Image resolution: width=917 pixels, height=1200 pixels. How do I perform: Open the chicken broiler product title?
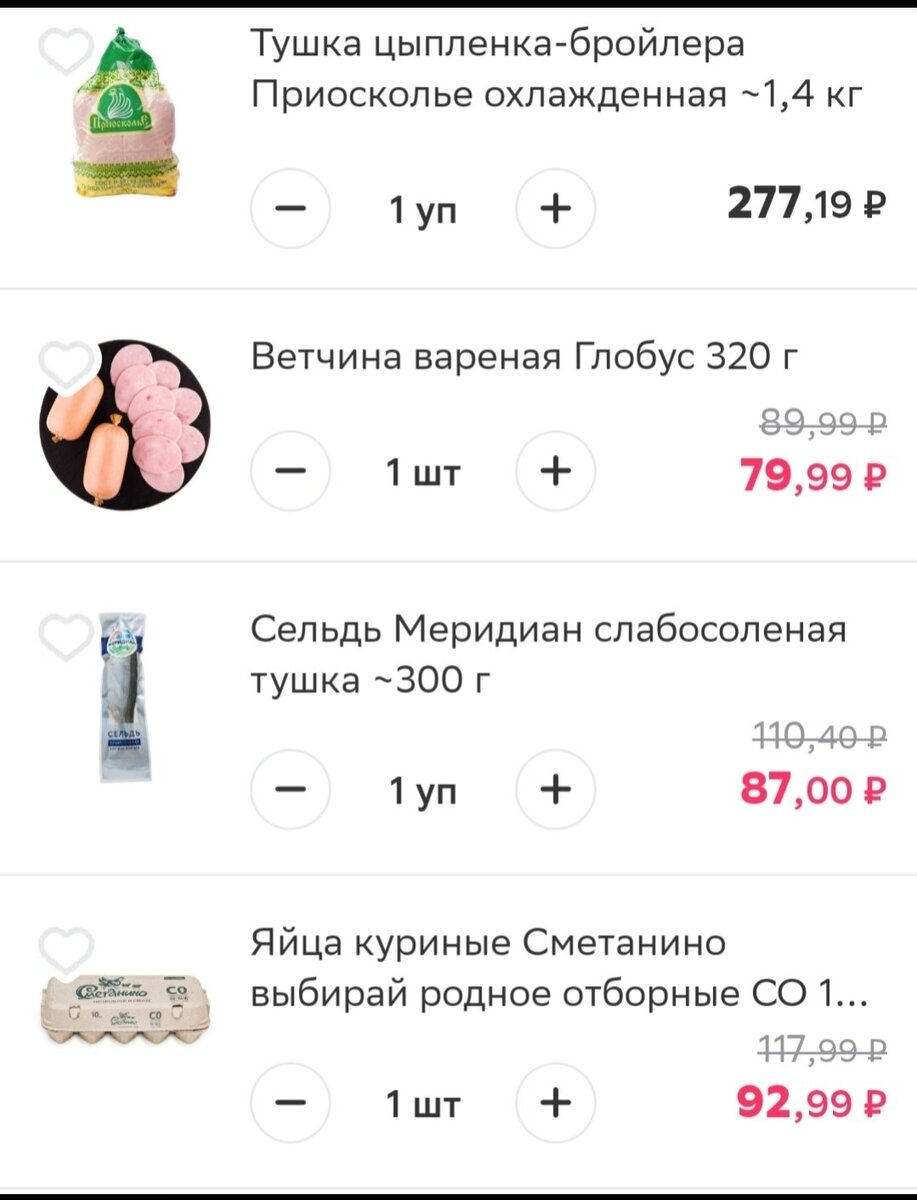pos(550,72)
